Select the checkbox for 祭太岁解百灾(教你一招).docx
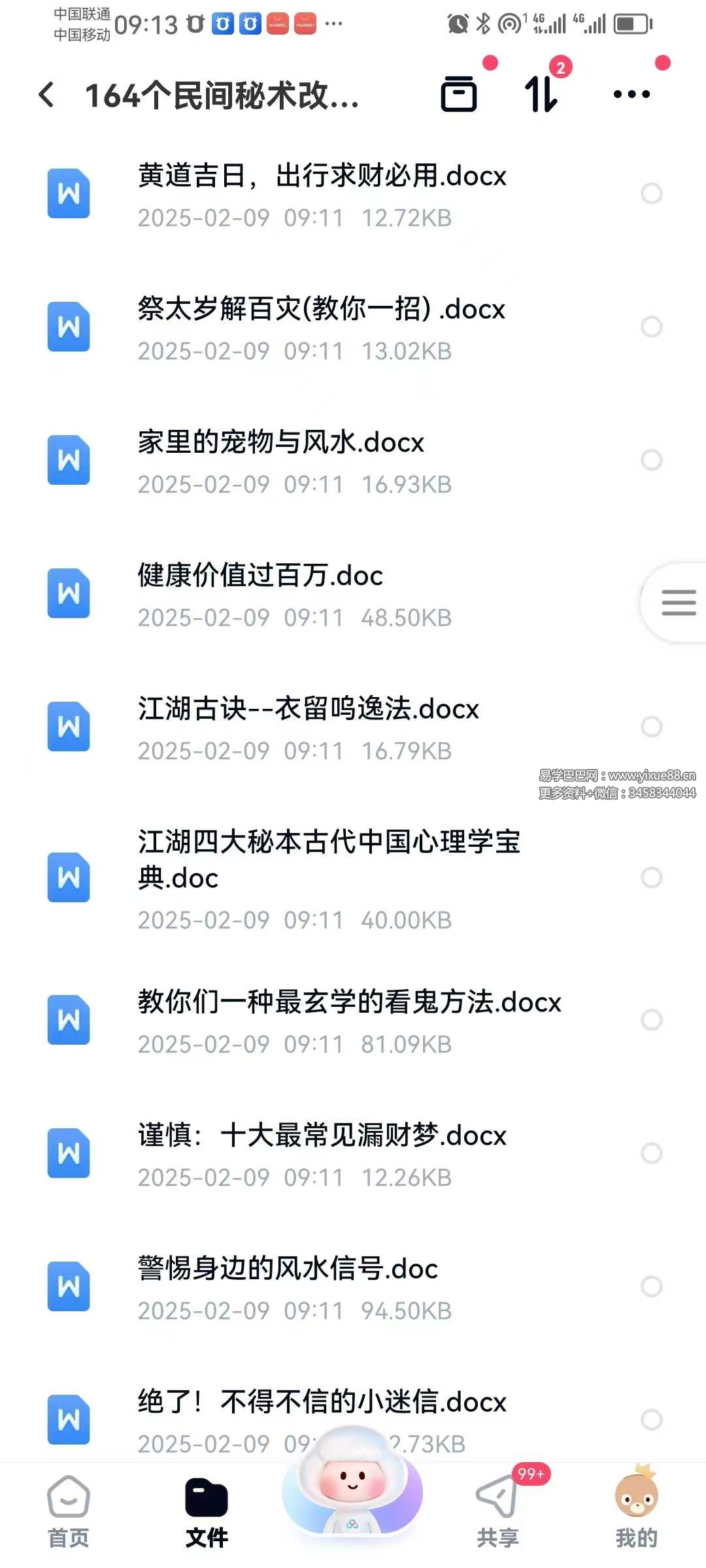 [x=652, y=327]
